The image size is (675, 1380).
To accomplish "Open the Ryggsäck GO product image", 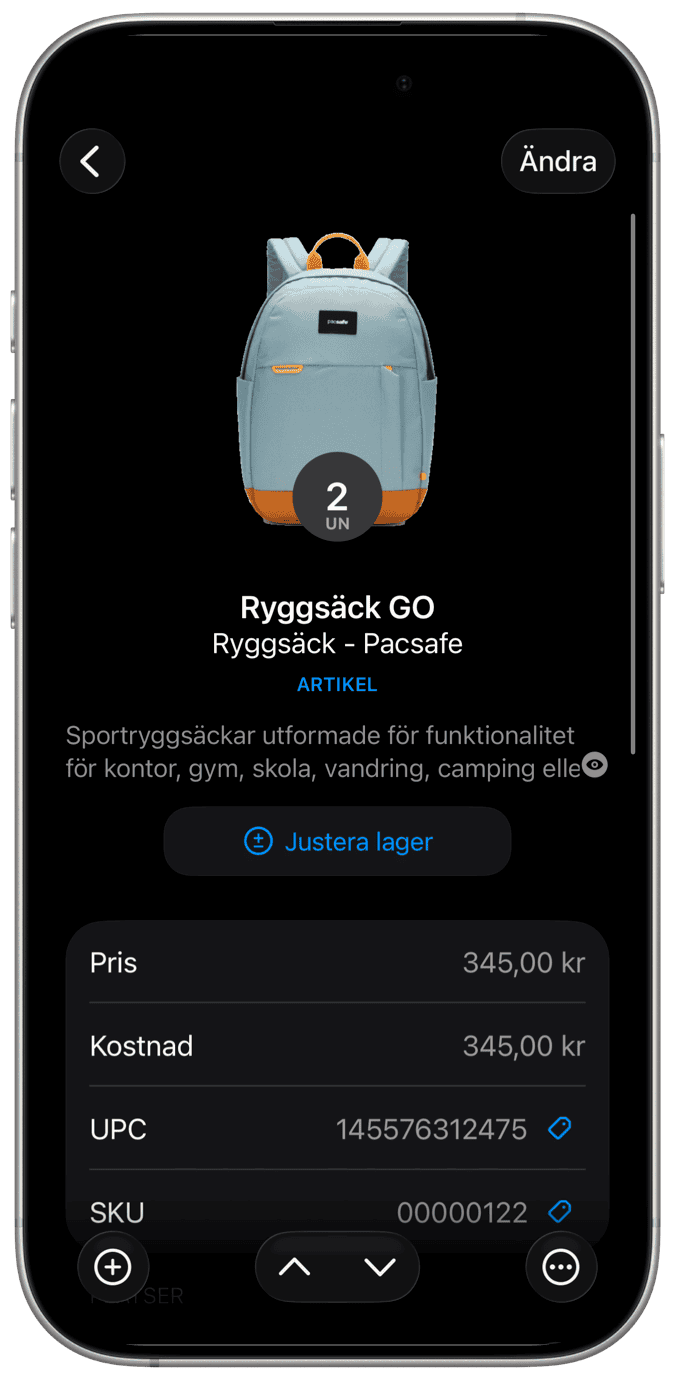I will coord(337,370).
